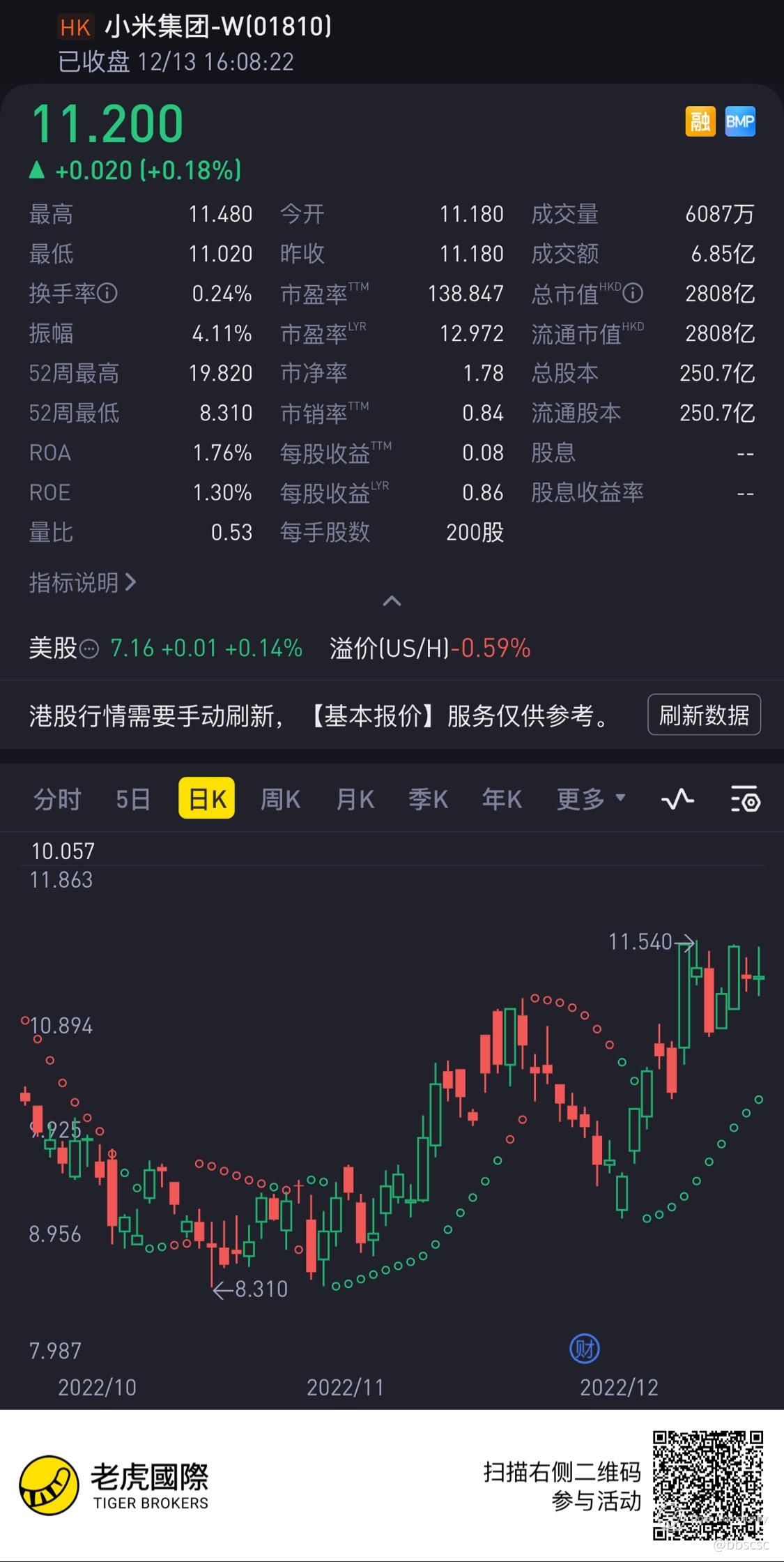Screen dimensions: 784x1562
Task: Tap the 刷新数据 button
Action: [704, 715]
